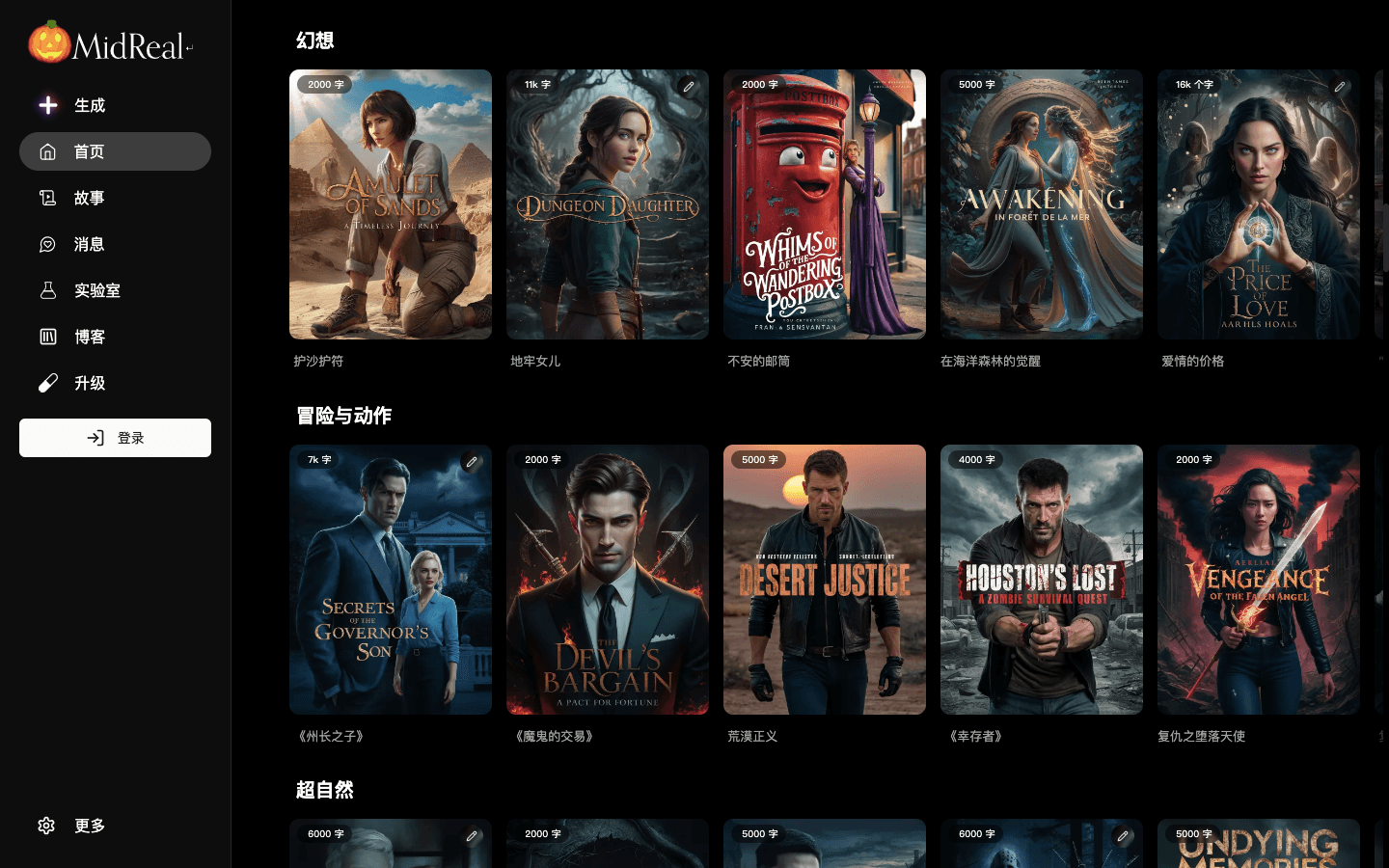
Task: Open The Price of Love story
Action: (1258, 204)
